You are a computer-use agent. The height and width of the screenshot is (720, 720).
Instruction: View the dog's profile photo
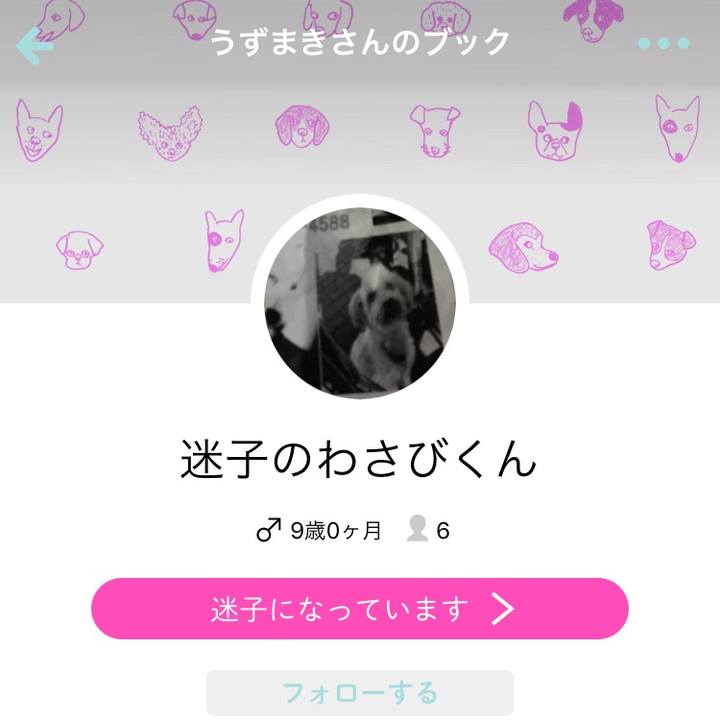pyautogui.click(x=359, y=302)
